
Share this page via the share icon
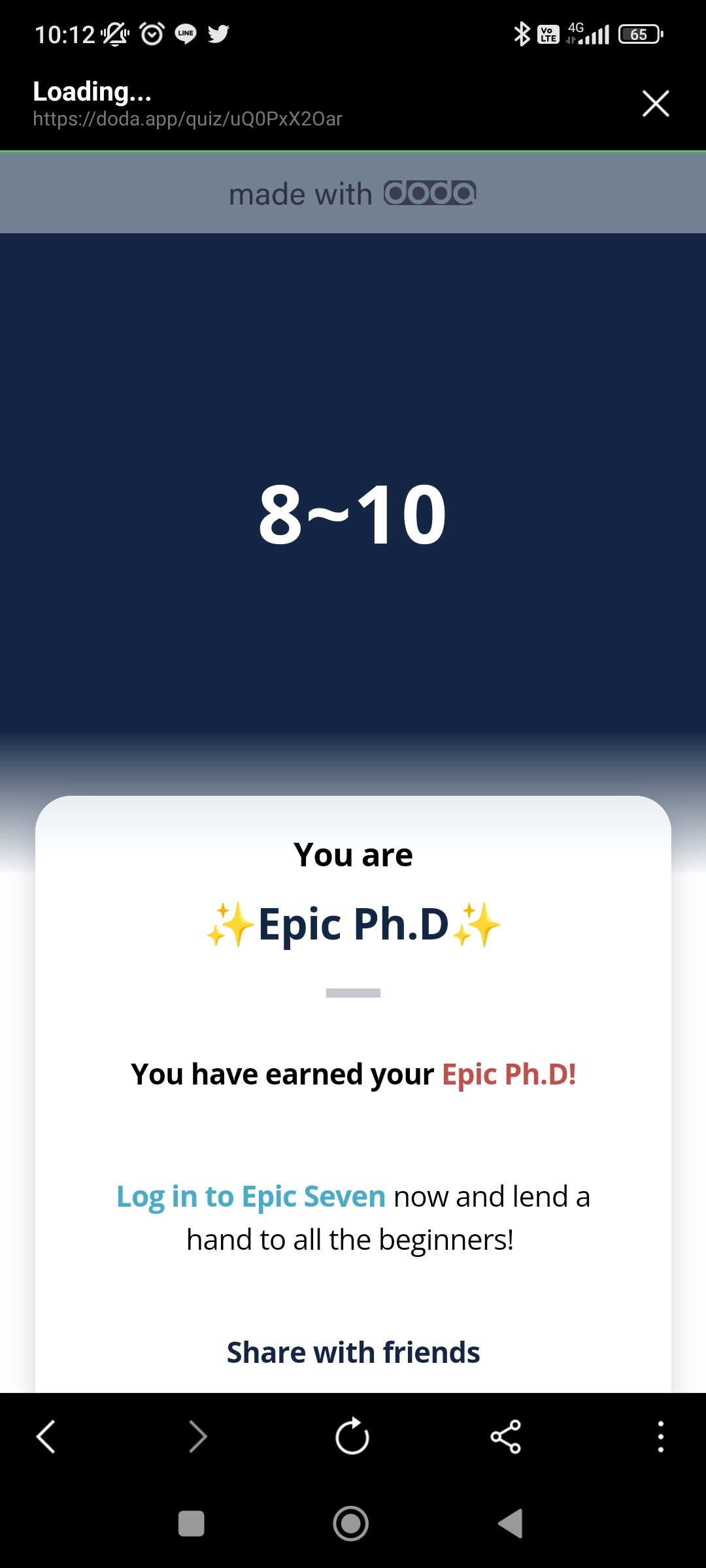505,1437
